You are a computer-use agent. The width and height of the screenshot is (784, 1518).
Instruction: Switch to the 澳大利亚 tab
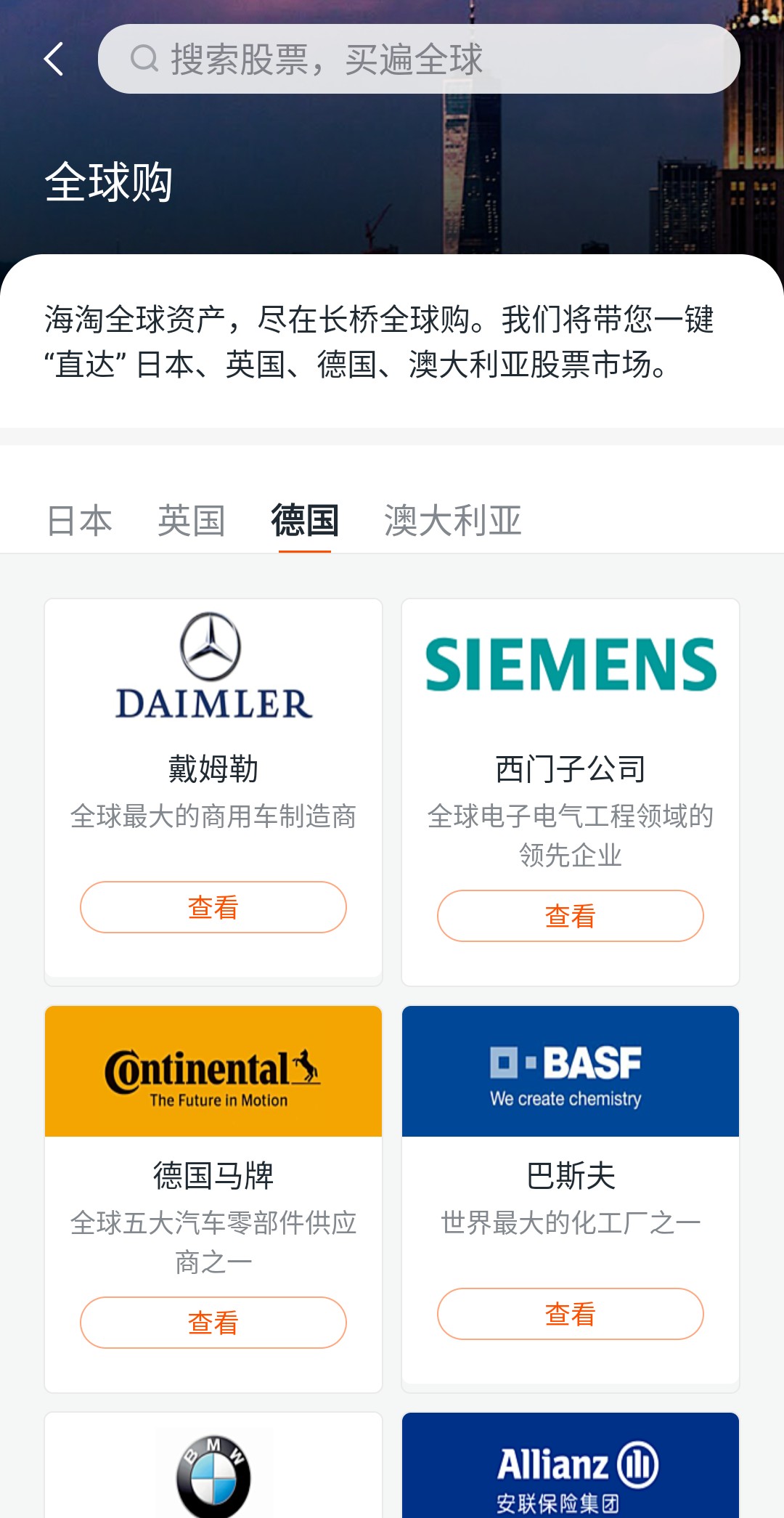point(453,521)
